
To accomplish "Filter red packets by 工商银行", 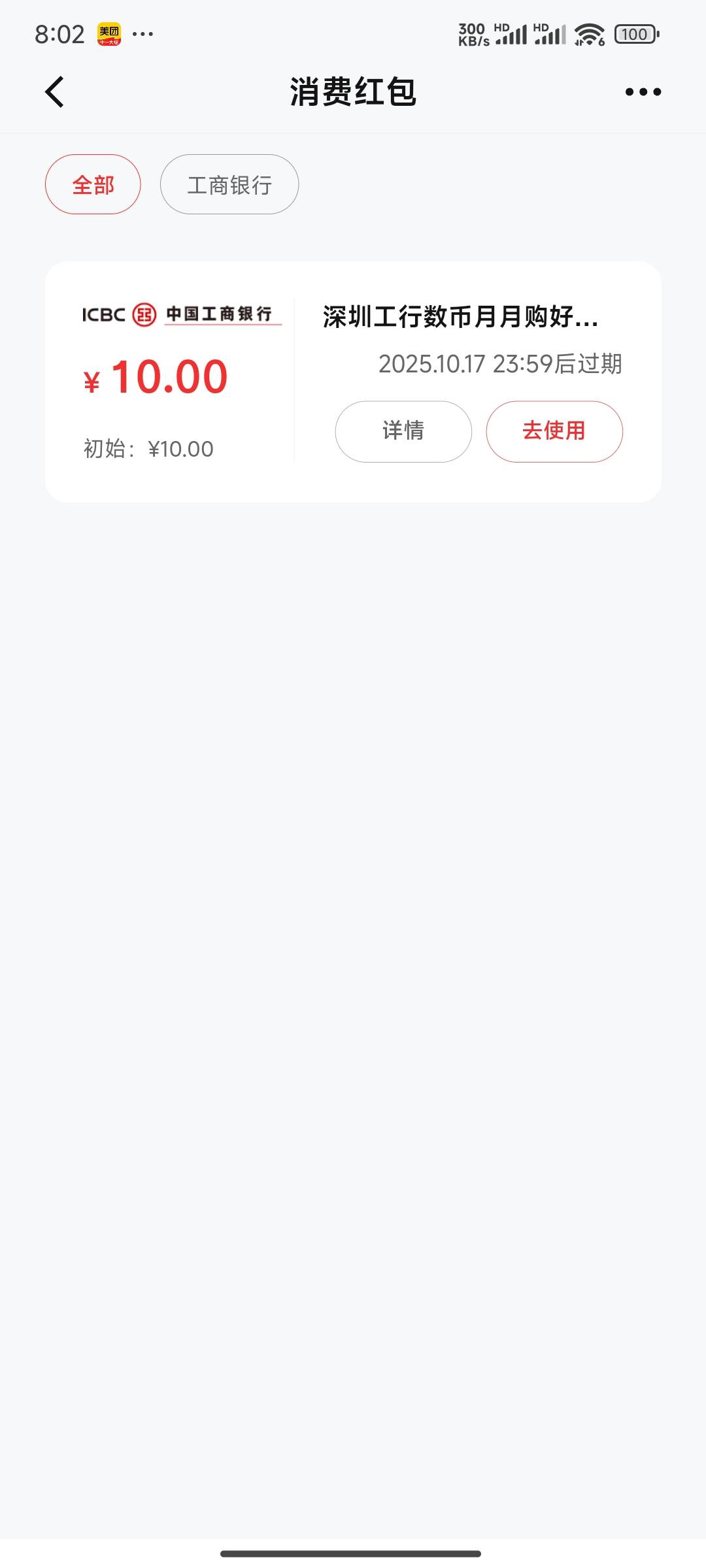I will [229, 185].
